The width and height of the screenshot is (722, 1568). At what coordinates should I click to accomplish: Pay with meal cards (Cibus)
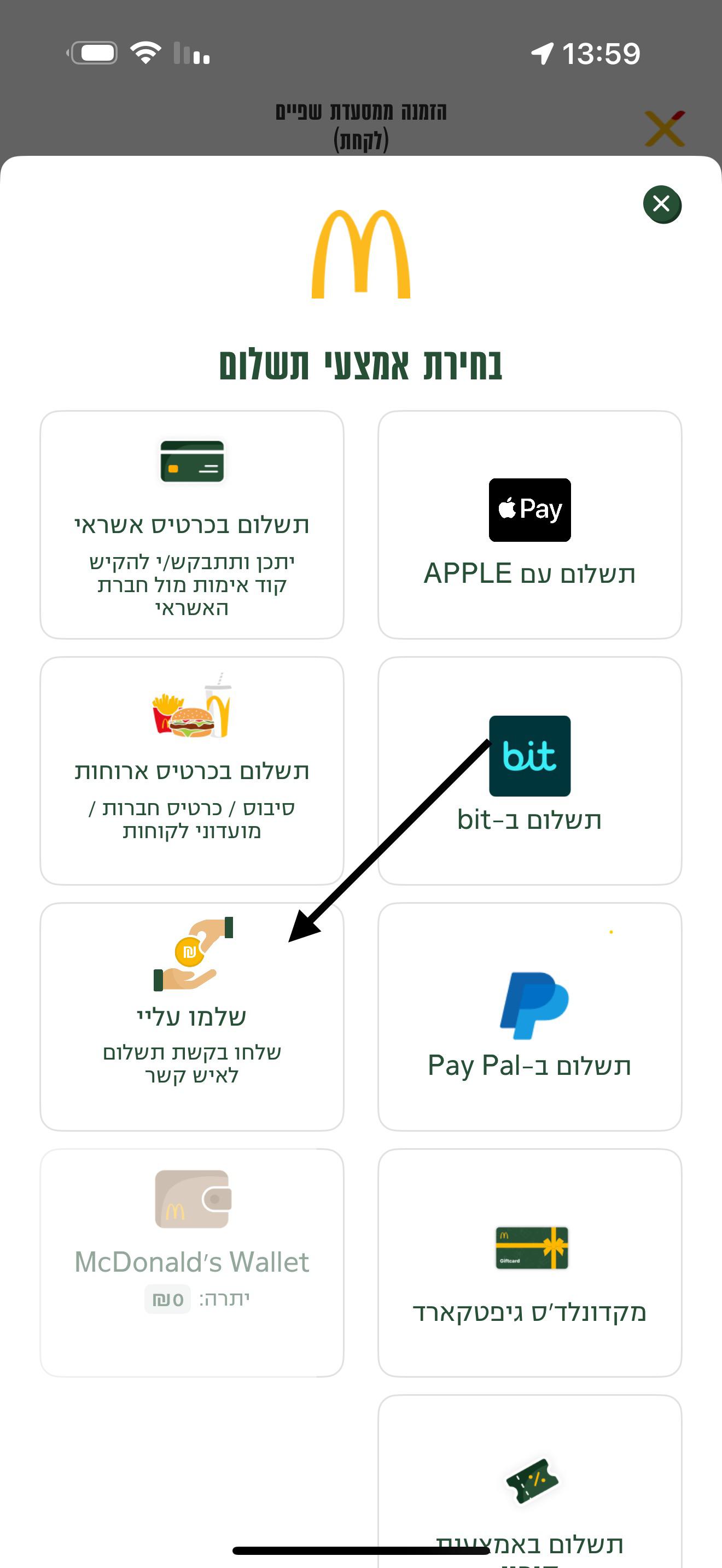[x=192, y=771]
